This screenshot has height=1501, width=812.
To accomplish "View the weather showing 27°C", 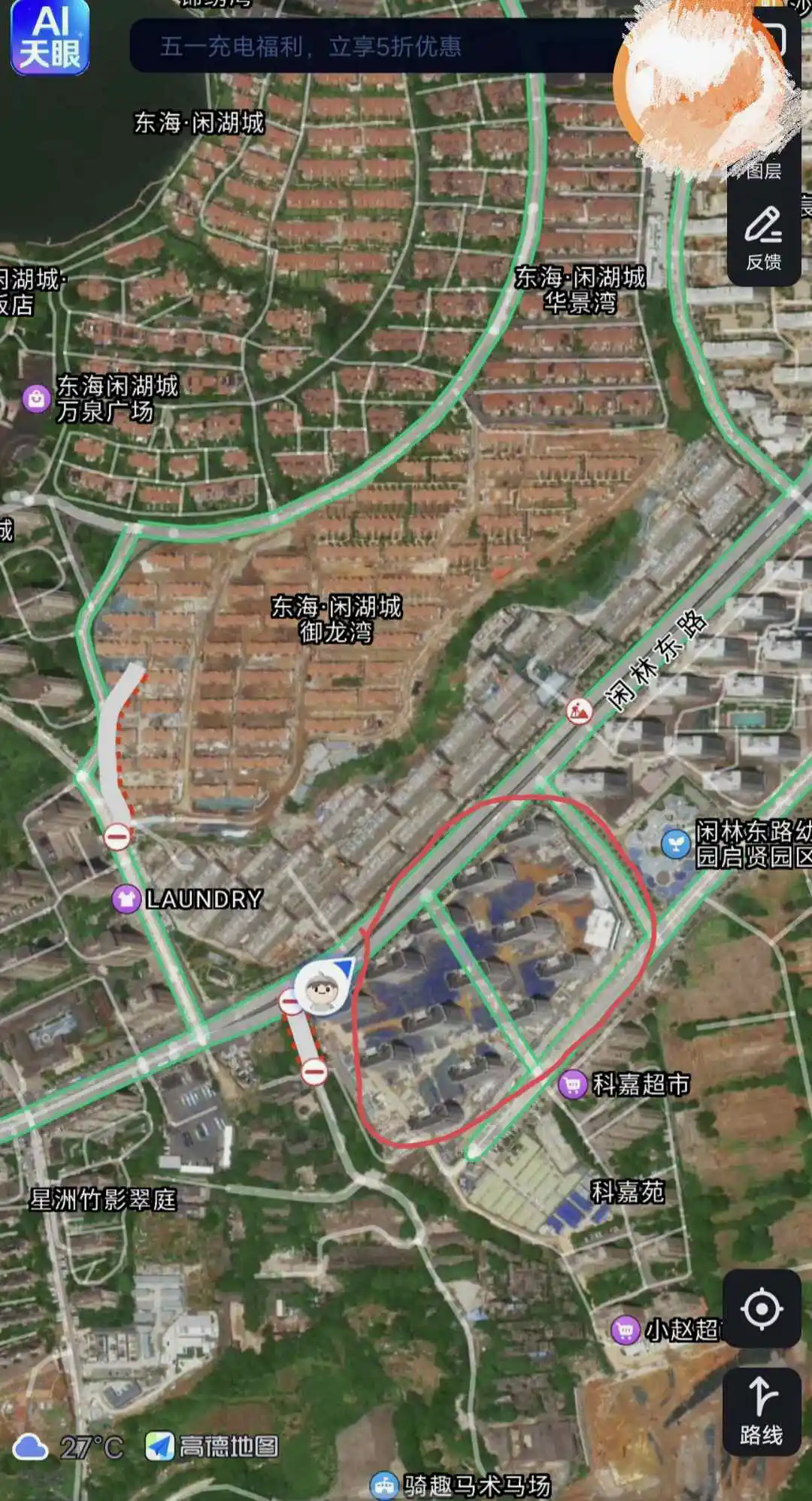I will [x=68, y=1447].
